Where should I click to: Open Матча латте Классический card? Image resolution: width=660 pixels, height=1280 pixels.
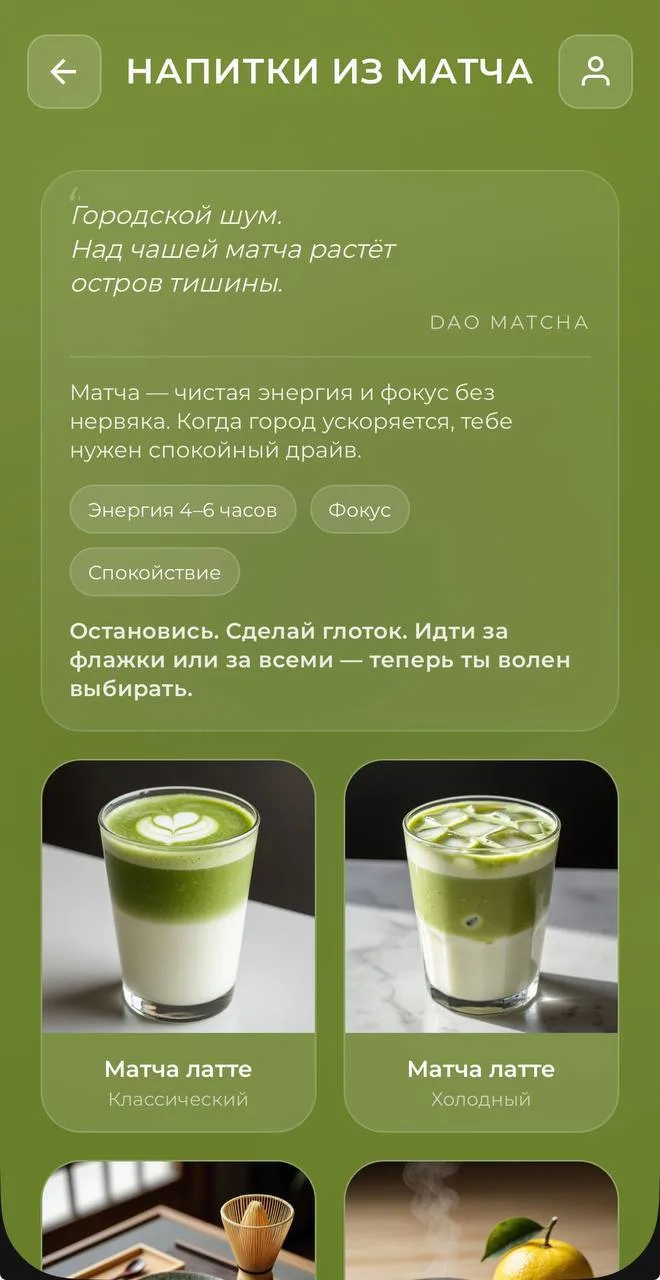coord(178,946)
